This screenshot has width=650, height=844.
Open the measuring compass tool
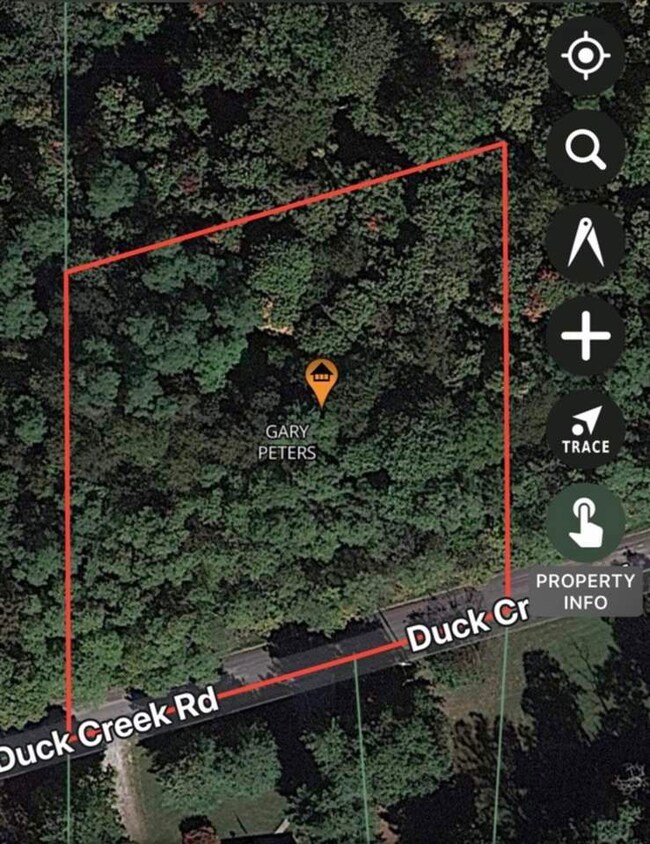585,243
